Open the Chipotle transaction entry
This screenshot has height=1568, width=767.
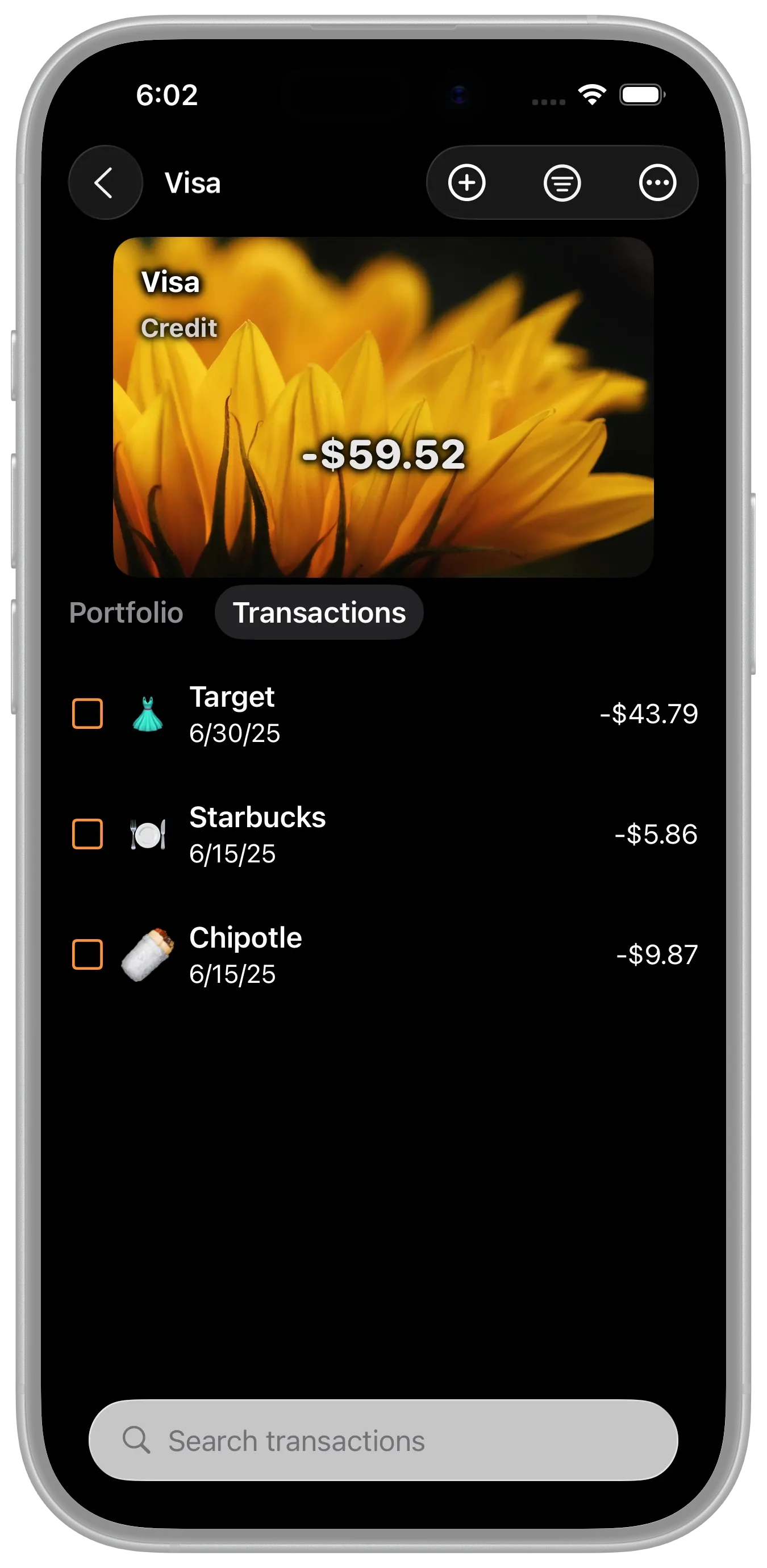point(390,954)
